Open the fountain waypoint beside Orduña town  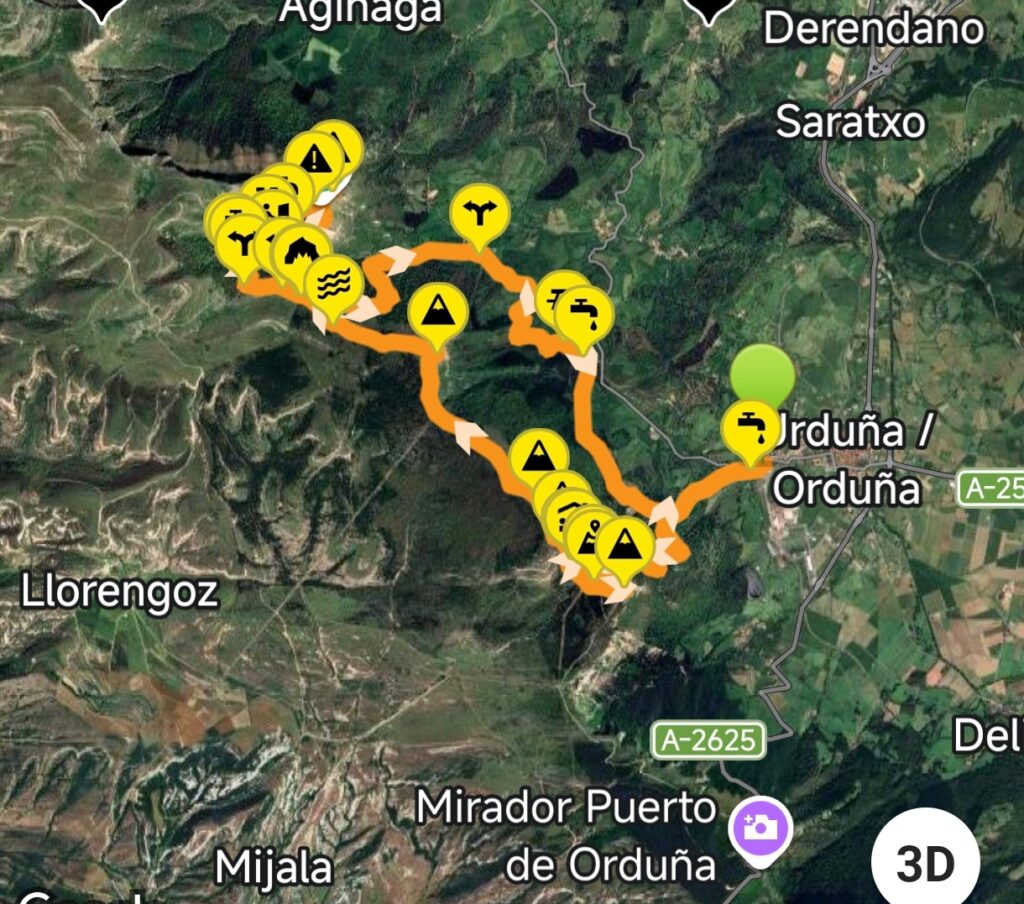750,427
